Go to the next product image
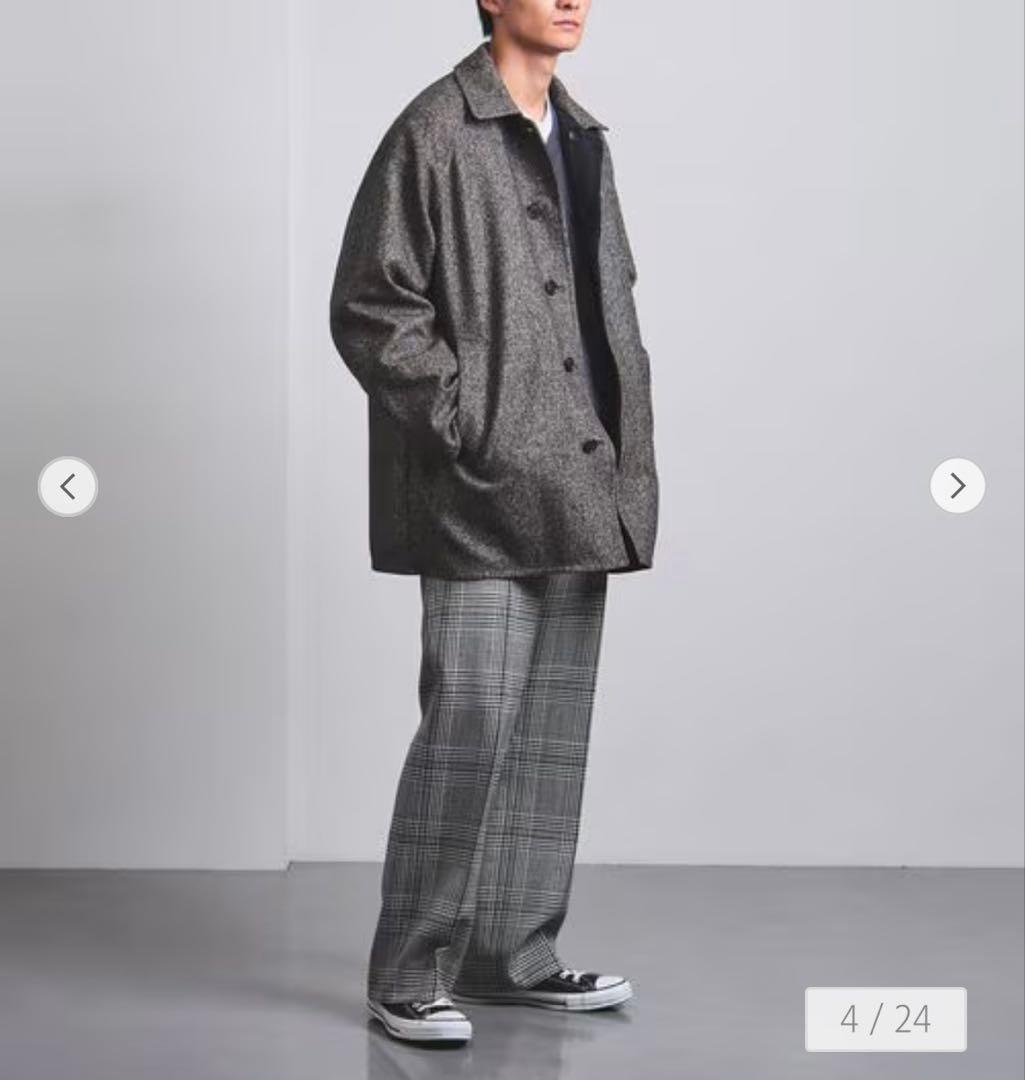1025x1080 pixels. point(957,486)
